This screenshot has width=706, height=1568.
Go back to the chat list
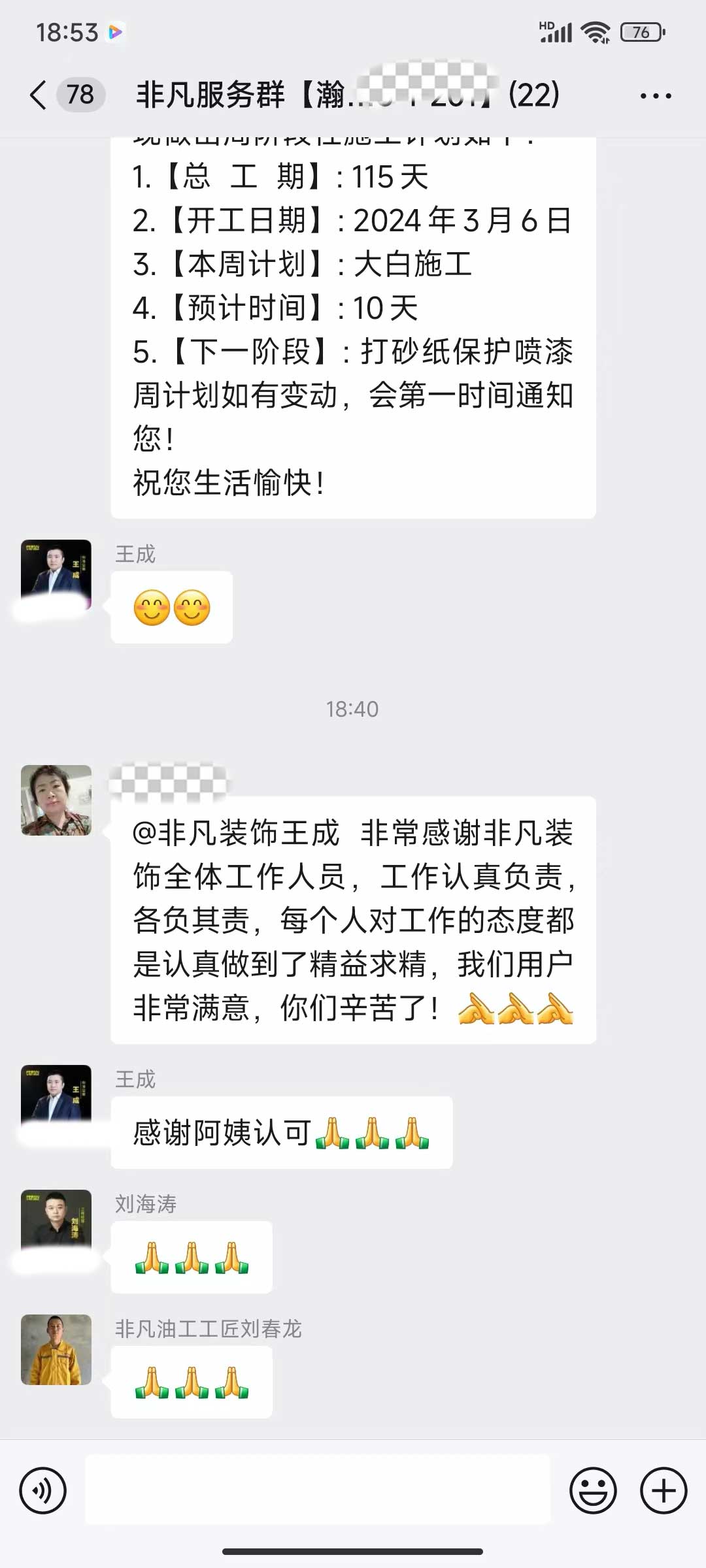pyautogui.click(x=39, y=95)
